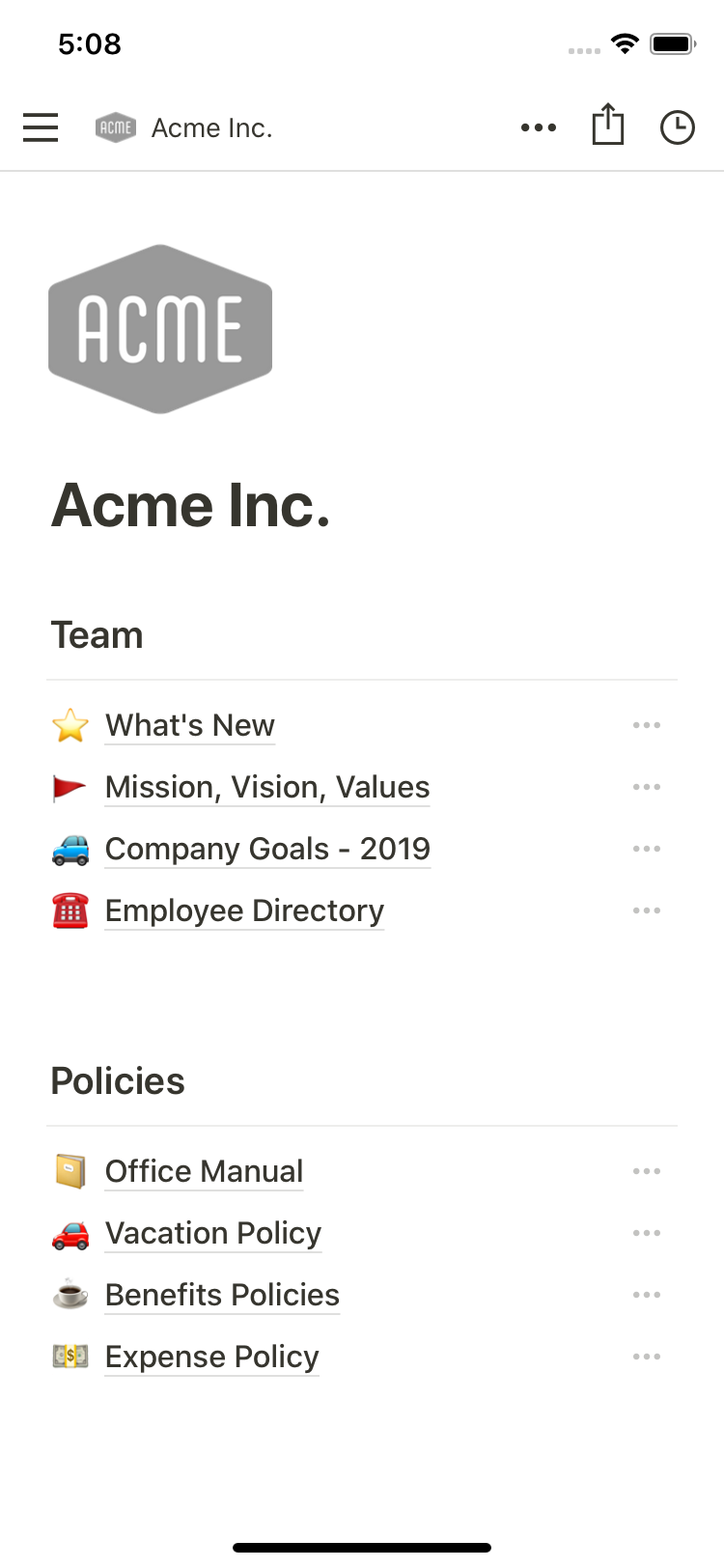Viewport: 724px width, 1568px height.
Task: Open Benefits Policies page
Action: click(222, 1295)
